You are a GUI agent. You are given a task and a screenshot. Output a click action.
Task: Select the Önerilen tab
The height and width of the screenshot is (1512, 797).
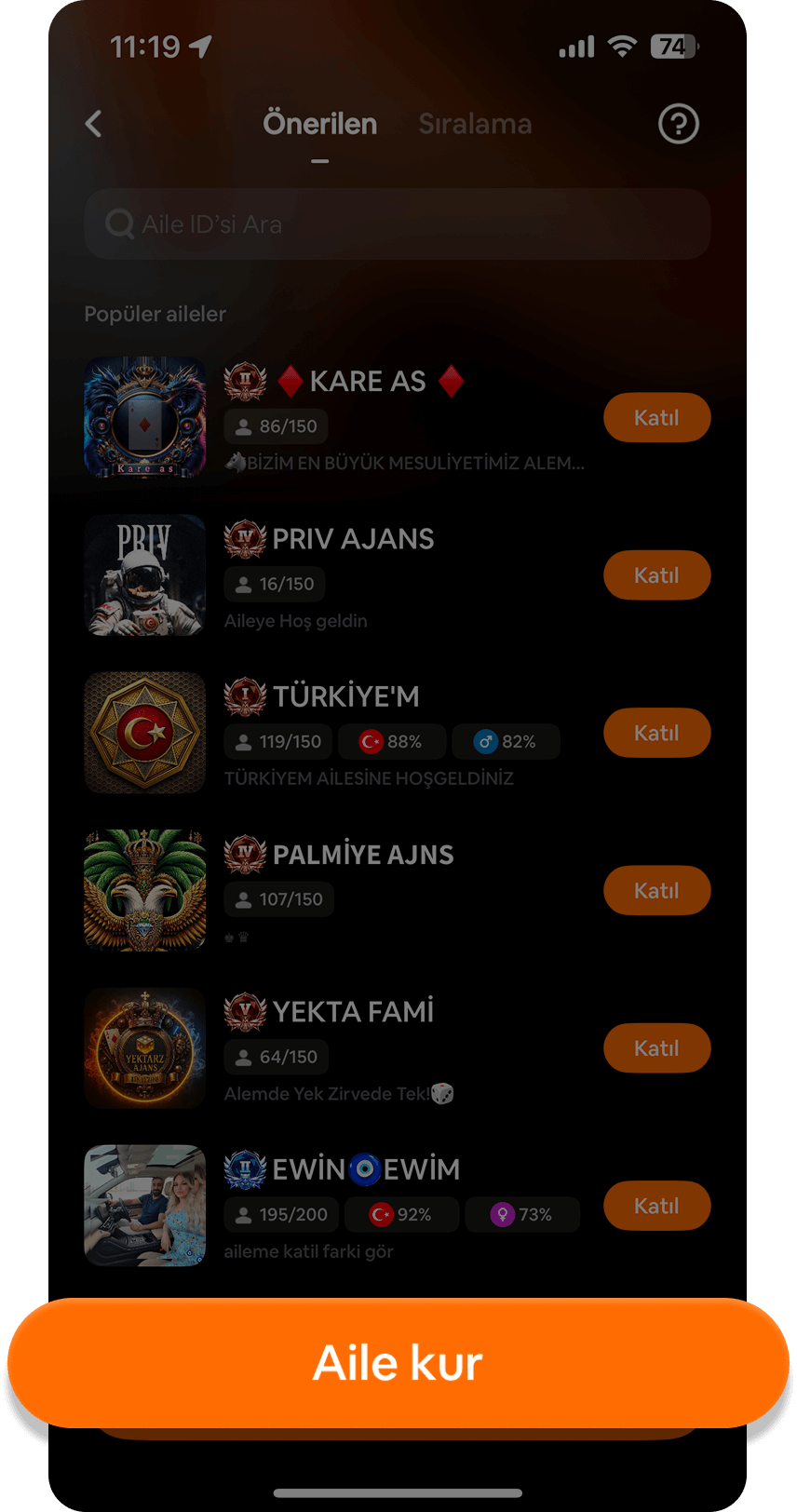coord(319,124)
